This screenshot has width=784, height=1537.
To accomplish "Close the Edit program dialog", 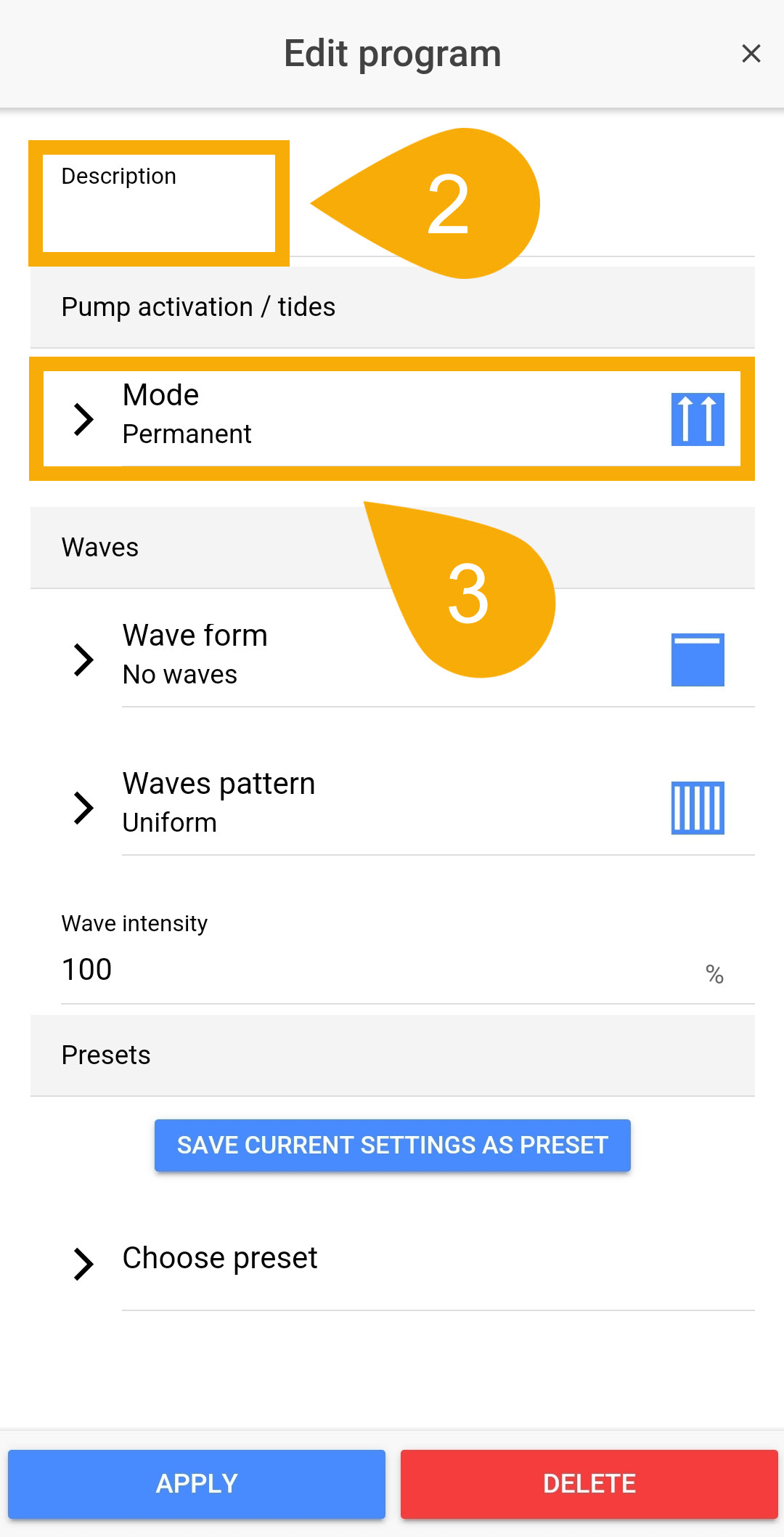I will click(751, 53).
